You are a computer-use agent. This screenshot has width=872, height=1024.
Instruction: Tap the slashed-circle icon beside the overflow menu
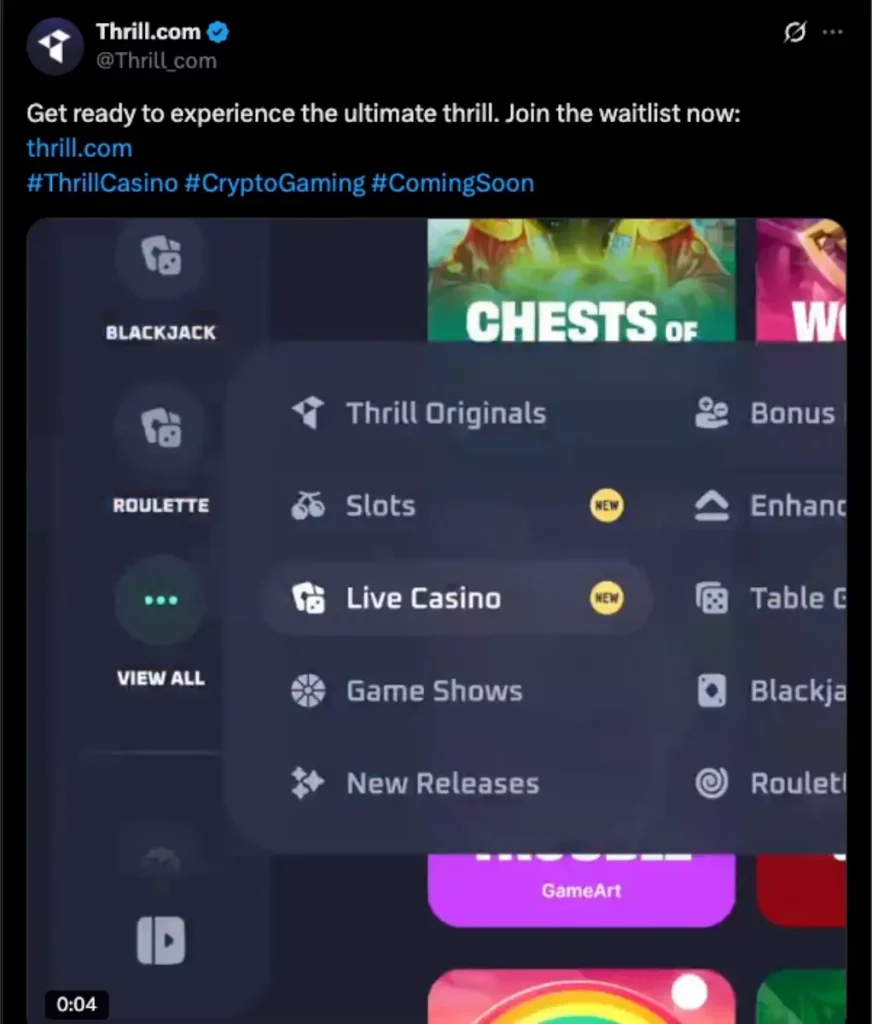click(794, 33)
